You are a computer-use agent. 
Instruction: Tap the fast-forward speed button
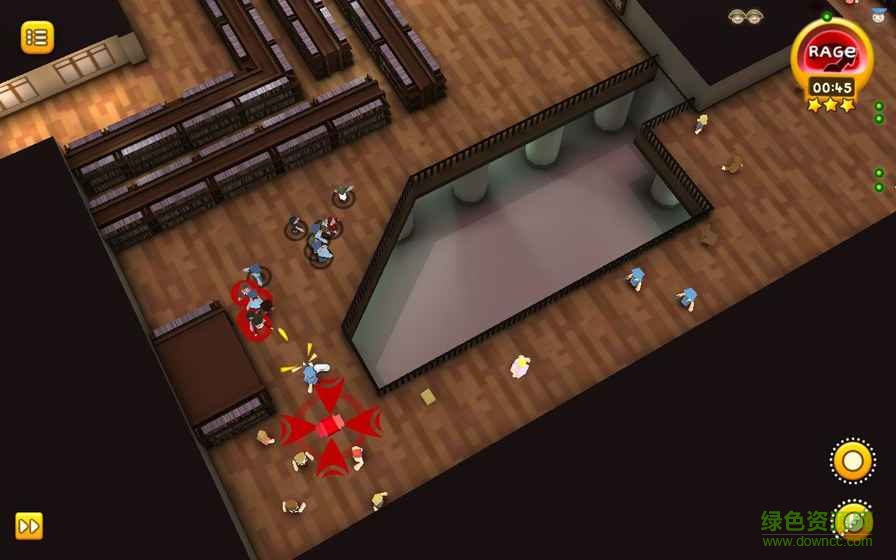click(29, 525)
